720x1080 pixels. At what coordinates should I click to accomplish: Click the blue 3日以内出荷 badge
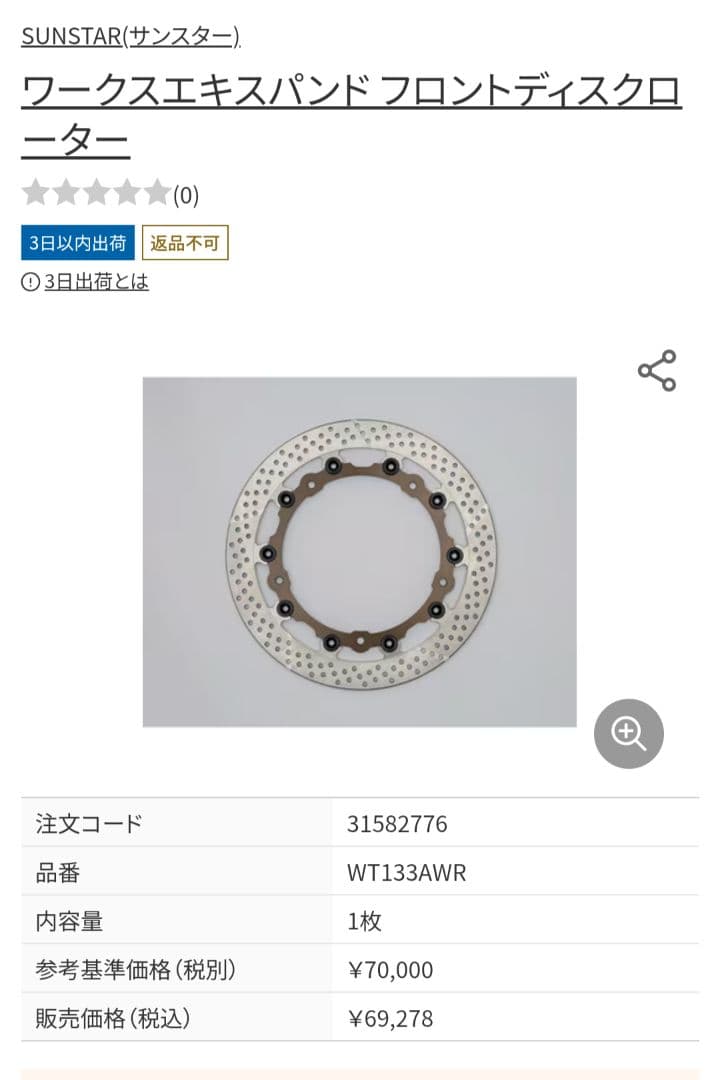[x=76, y=243]
